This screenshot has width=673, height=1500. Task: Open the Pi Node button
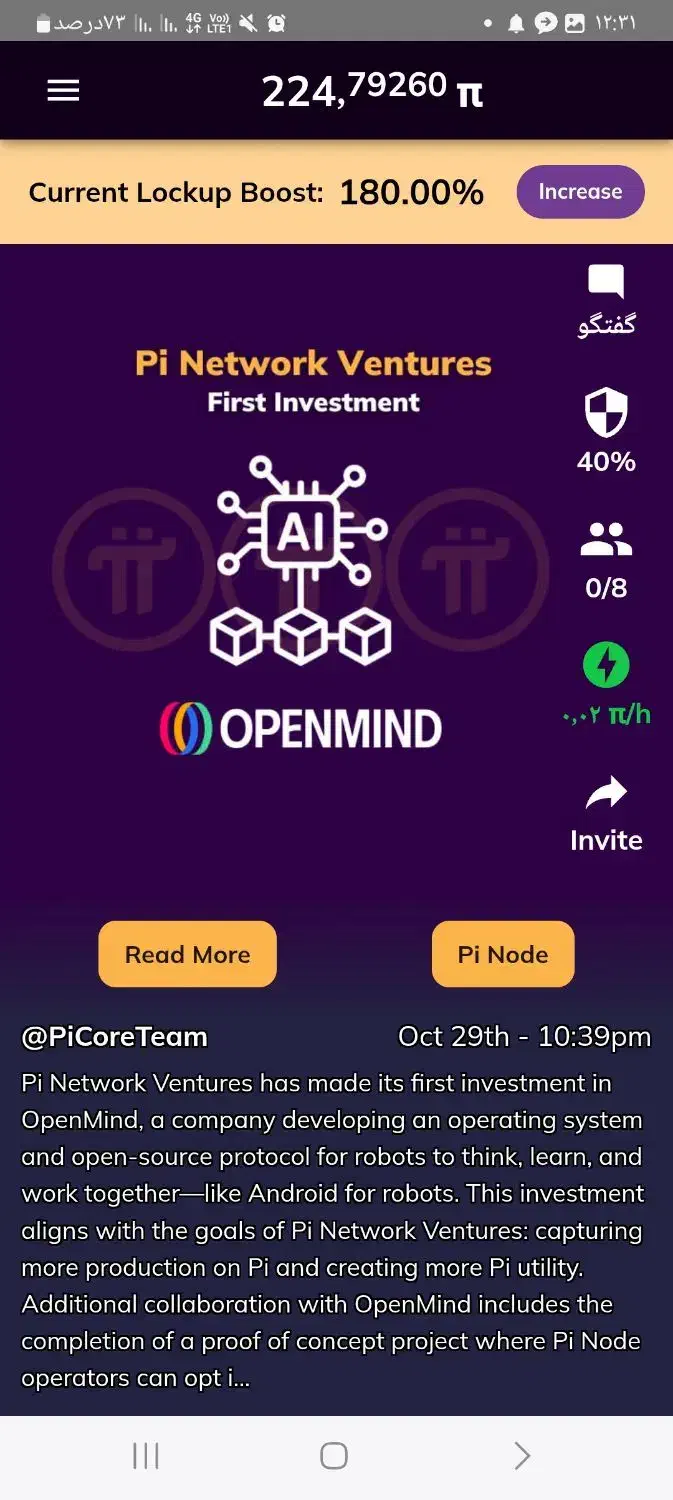pos(502,954)
